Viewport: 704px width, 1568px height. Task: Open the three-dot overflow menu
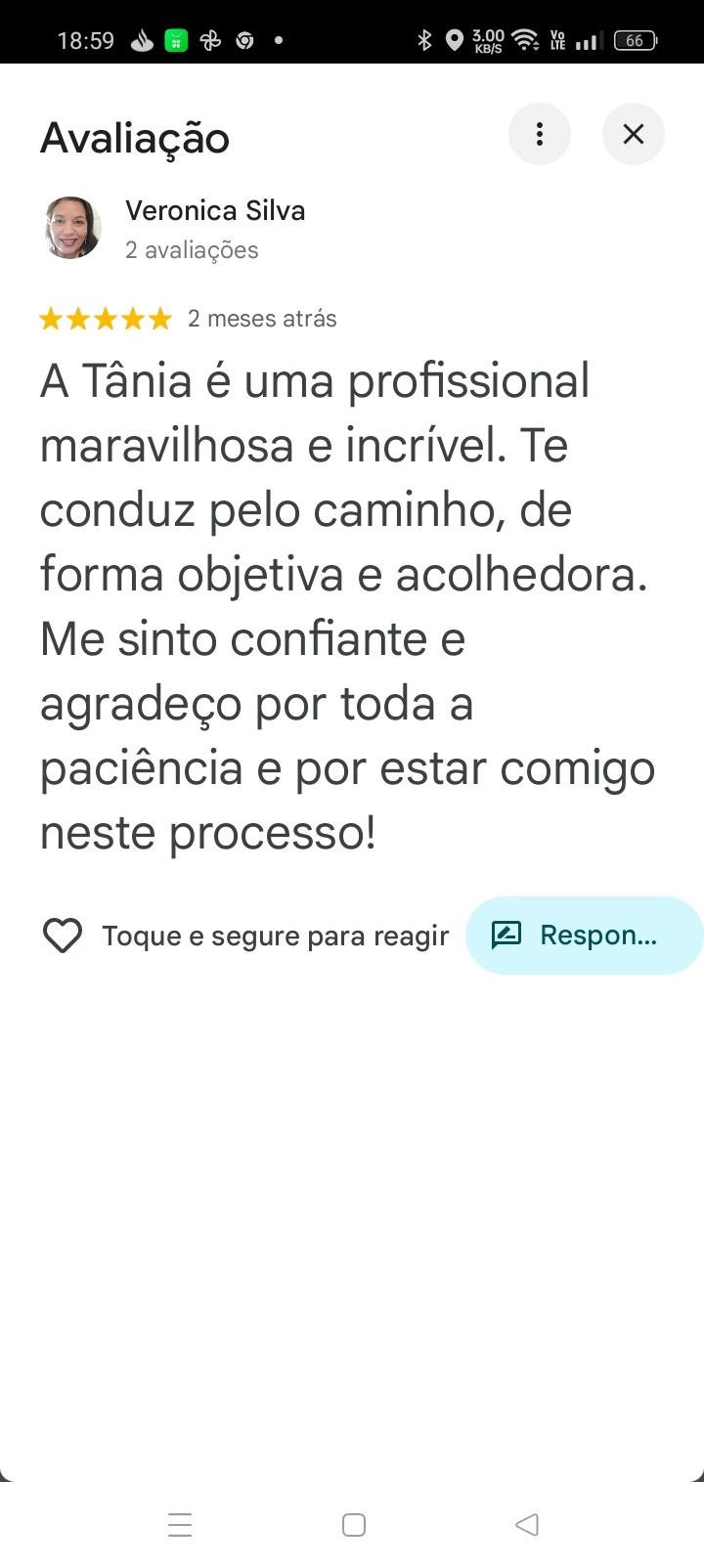click(539, 134)
